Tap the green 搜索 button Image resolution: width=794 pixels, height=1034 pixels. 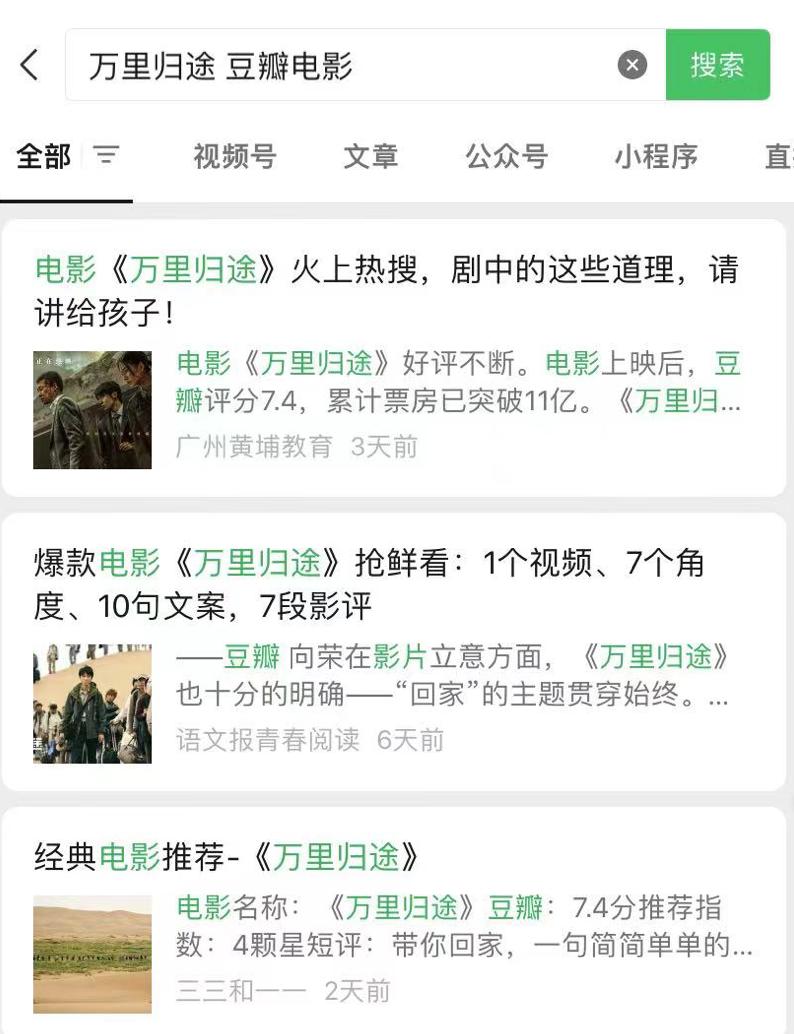717,64
